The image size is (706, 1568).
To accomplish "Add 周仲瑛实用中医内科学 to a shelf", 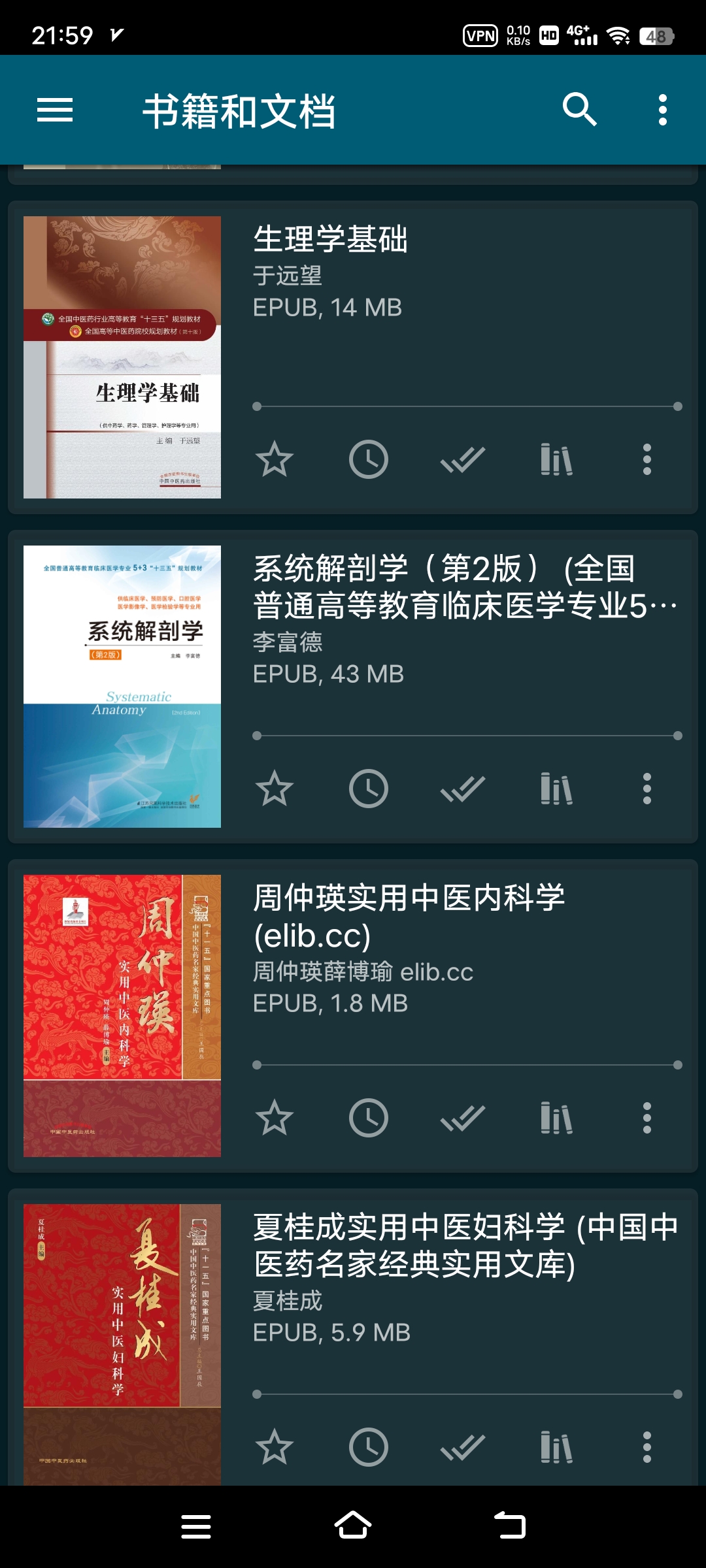I will click(x=556, y=1118).
